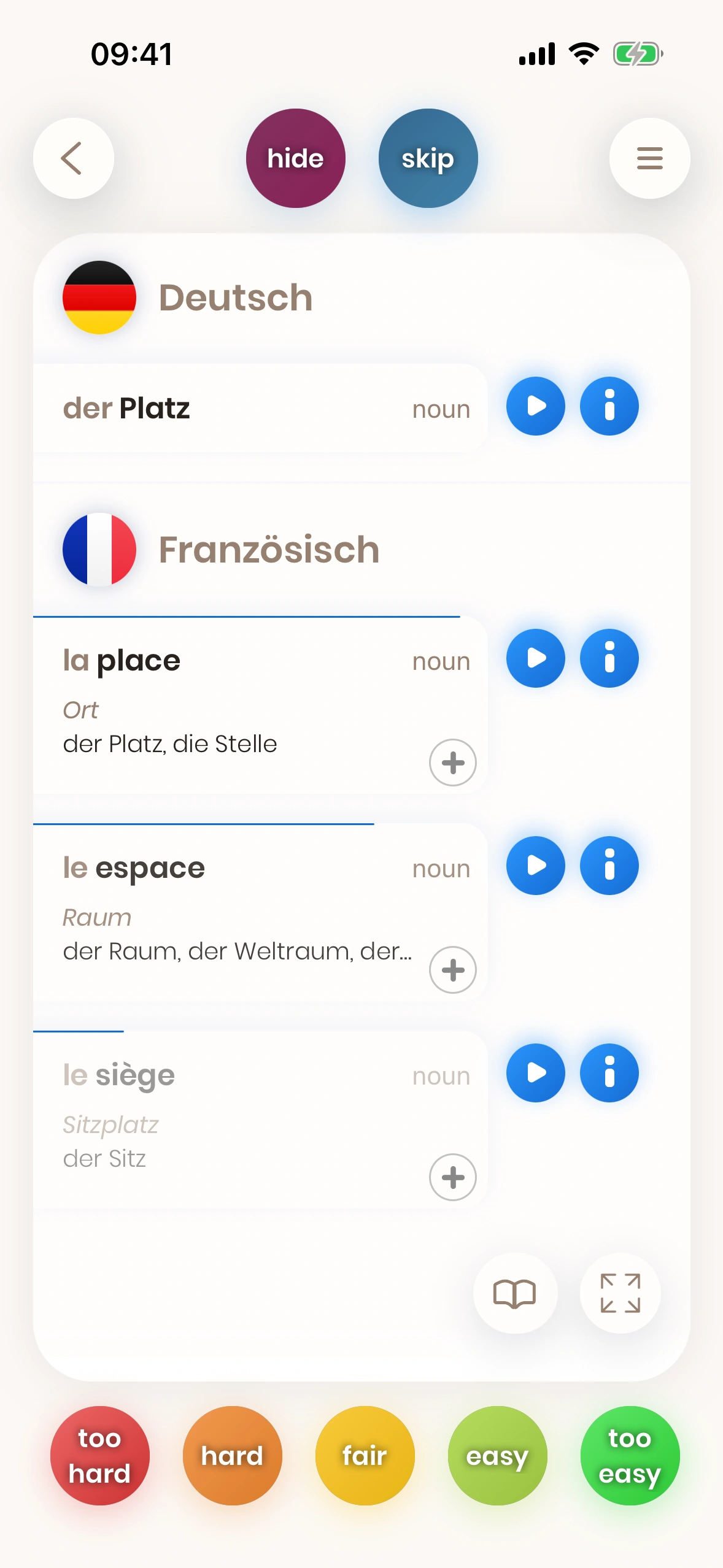The height and width of the screenshot is (1568, 723).
Task: Rate this word as fair
Action: [x=365, y=1456]
